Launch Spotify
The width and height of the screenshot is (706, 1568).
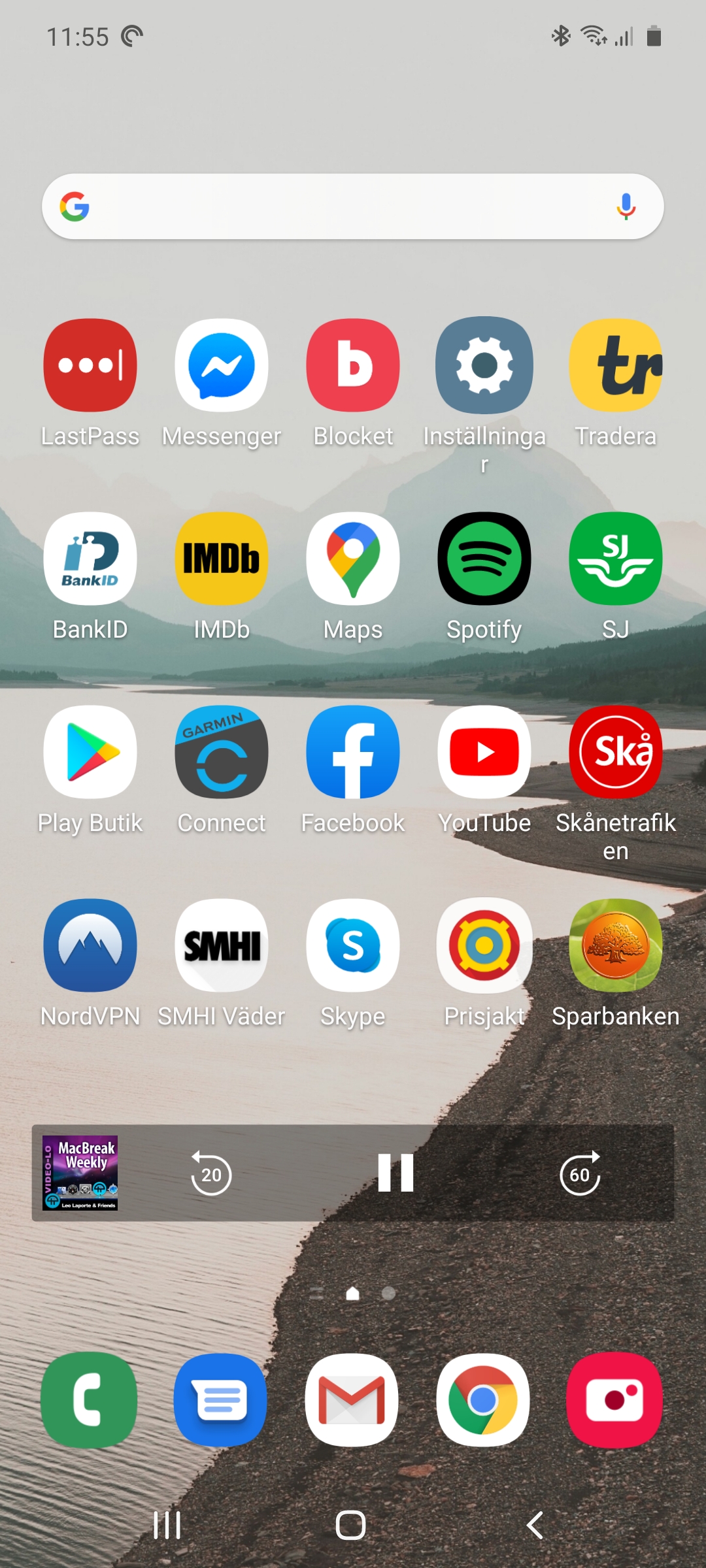[x=484, y=559]
